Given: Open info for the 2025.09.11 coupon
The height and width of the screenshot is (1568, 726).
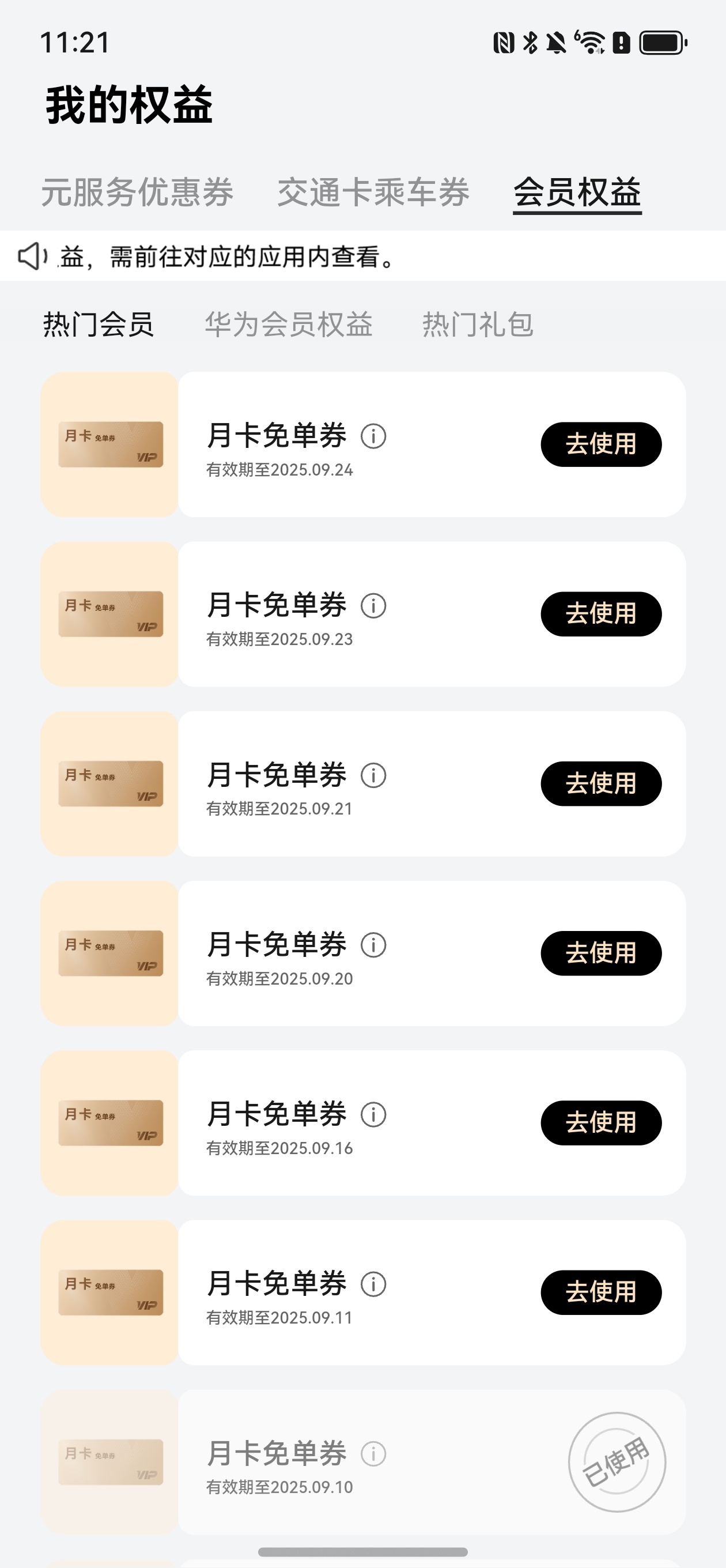Looking at the screenshot, I should pos(373,1284).
